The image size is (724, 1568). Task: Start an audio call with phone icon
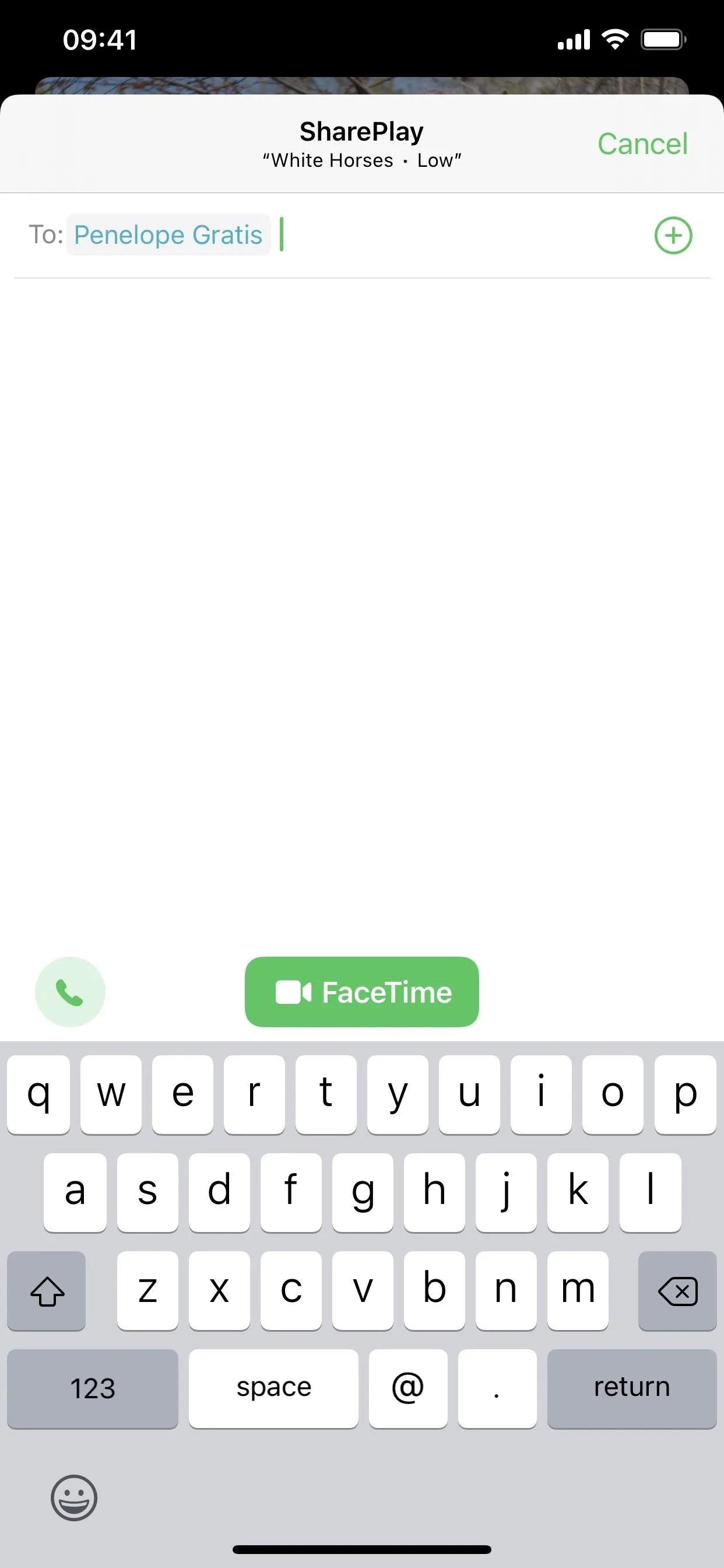[x=70, y=992]
